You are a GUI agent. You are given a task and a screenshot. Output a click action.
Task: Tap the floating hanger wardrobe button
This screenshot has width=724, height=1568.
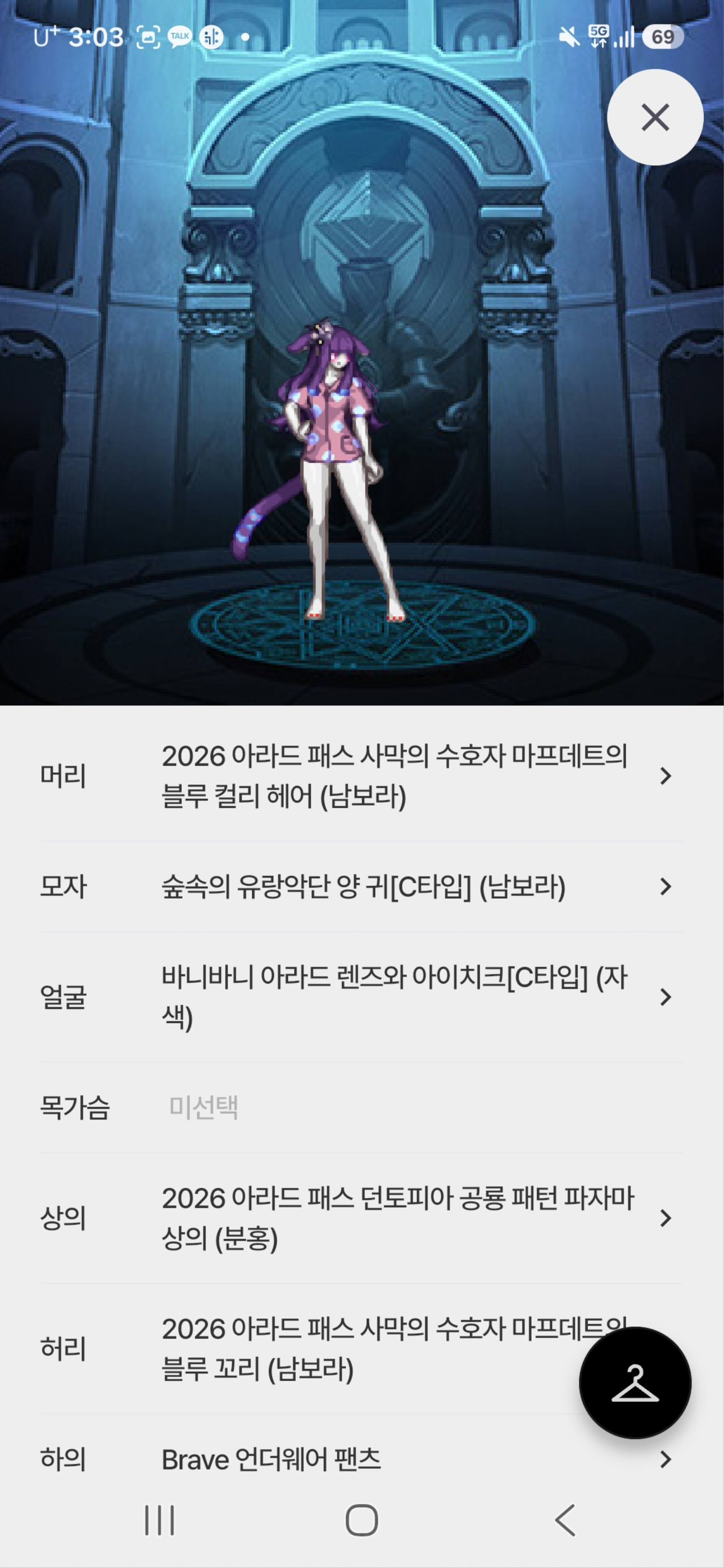(635, 1383)
